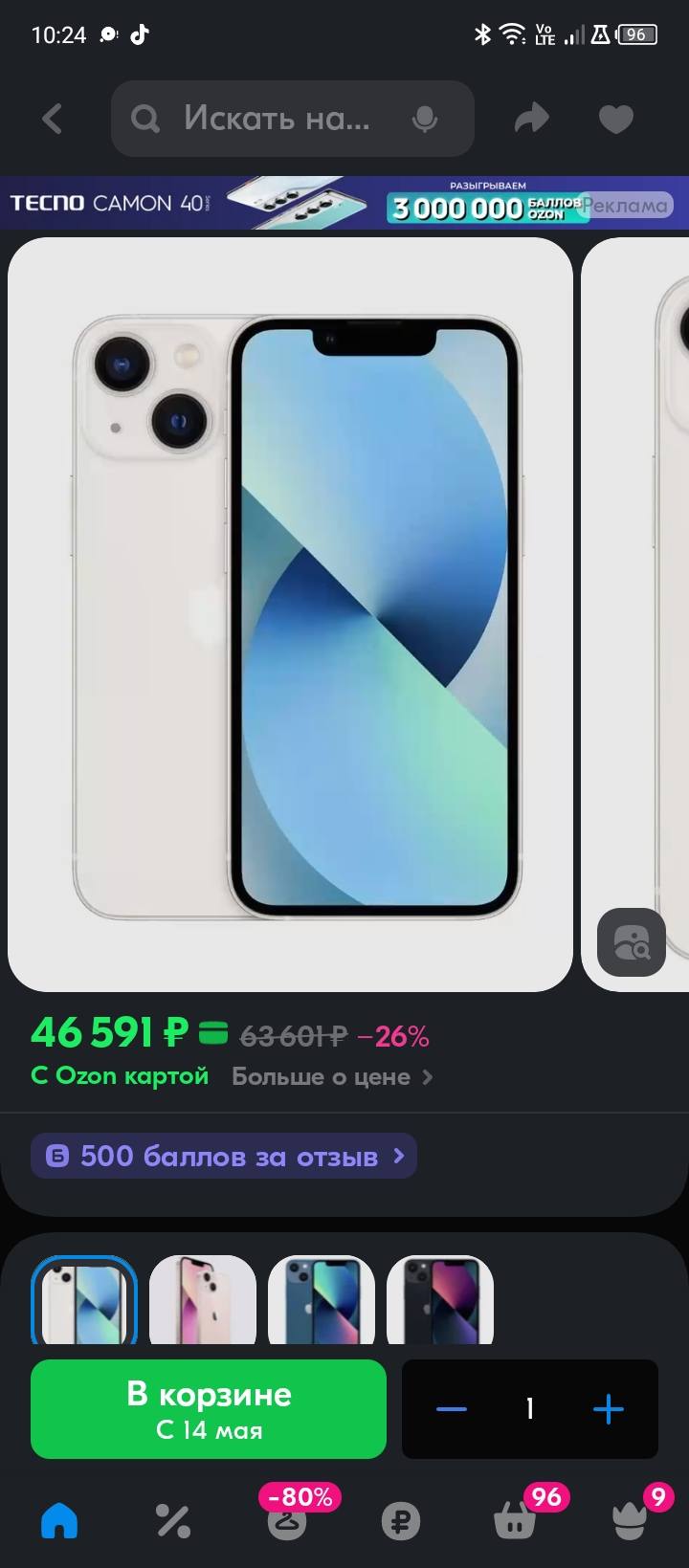Viewport: 689px width, 1568px height.
Task: Open the discounts percent icon in bottom bar
Action: [173, 1521]
